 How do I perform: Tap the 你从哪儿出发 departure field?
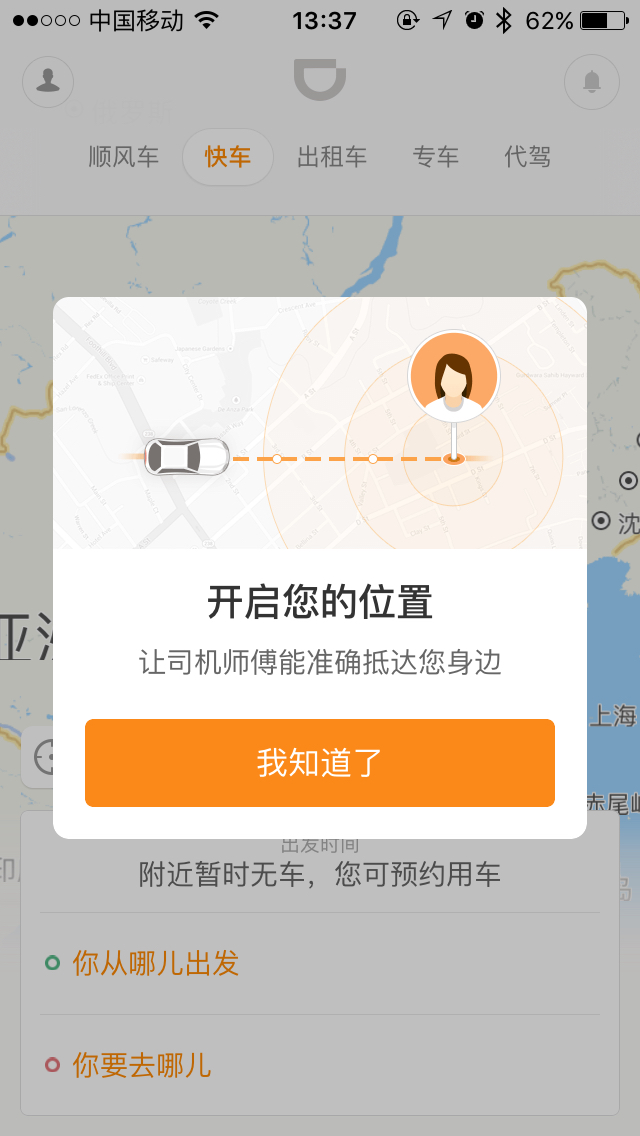coord(320,964)
